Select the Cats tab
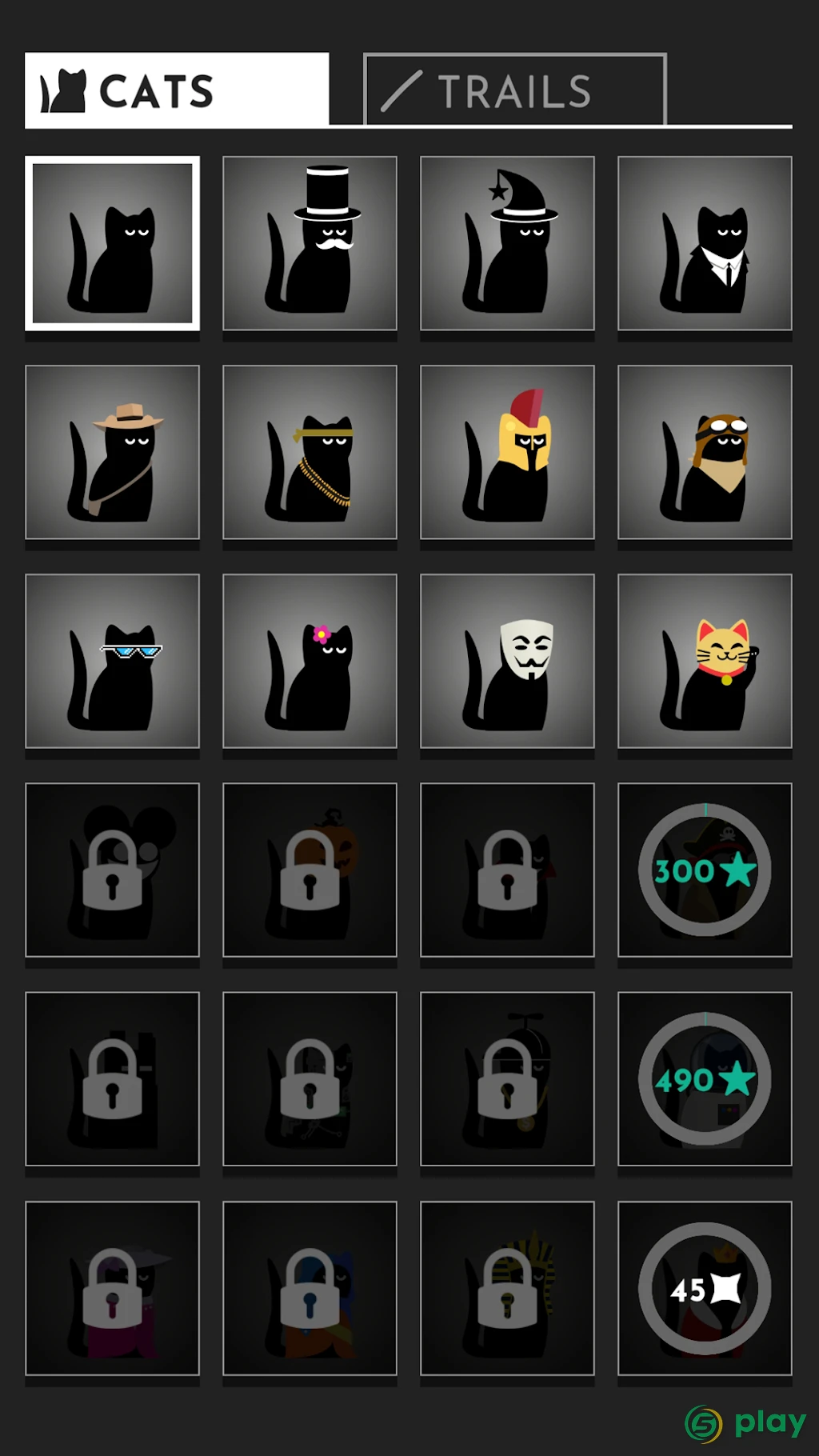Image resolution: width=819 pixels, height=1456 pixels. pyautogui.click(x=177, y=90)
